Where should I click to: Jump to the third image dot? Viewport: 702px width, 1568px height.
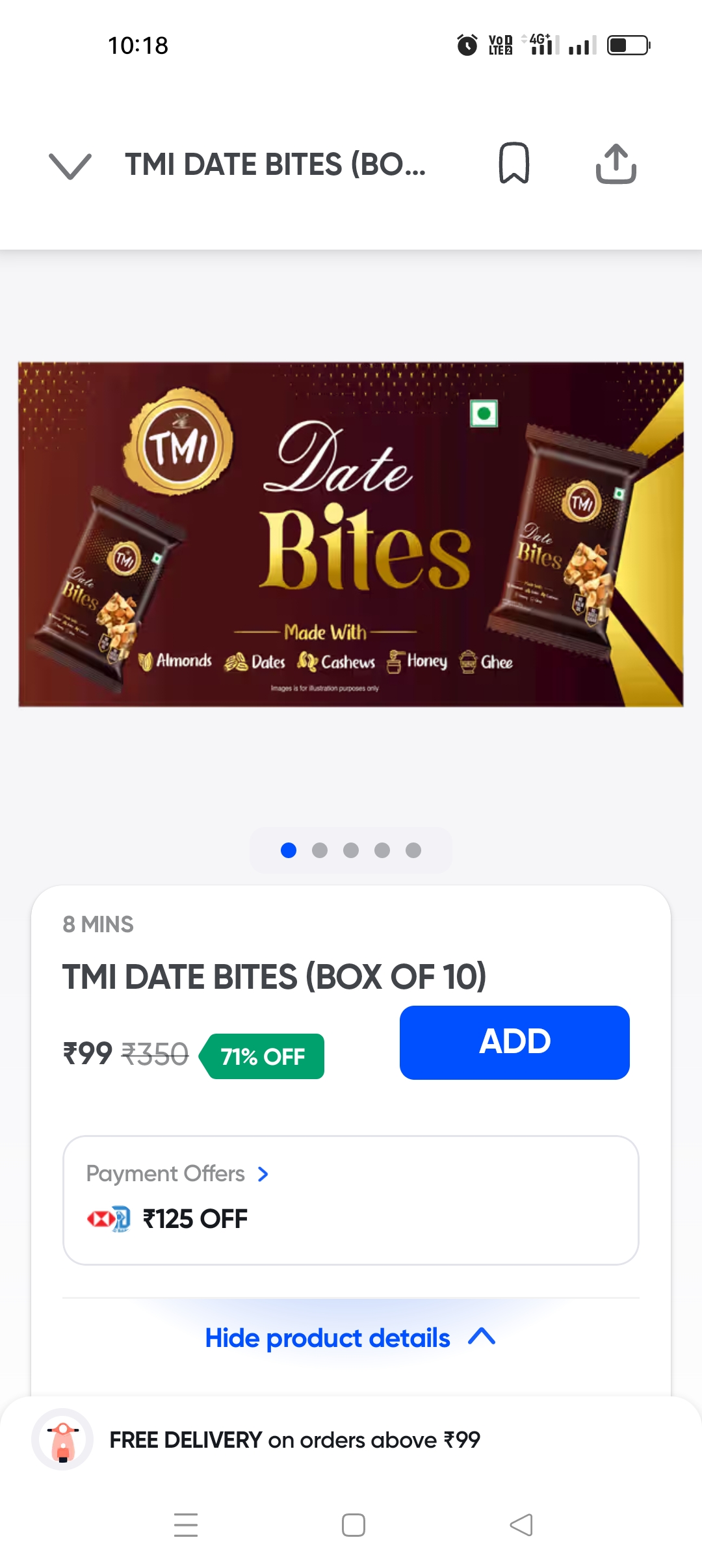point(351,850)
